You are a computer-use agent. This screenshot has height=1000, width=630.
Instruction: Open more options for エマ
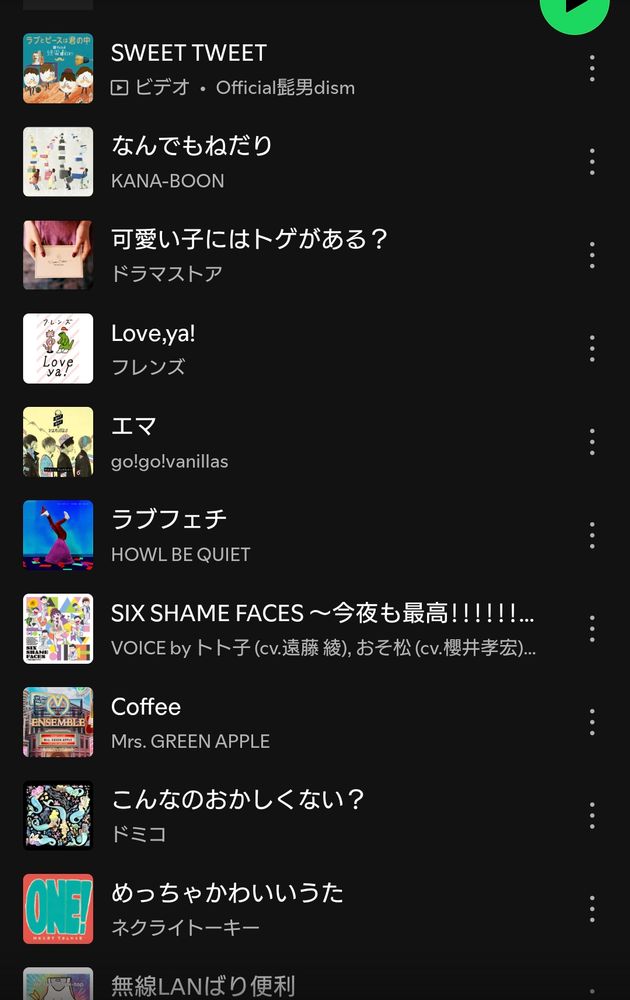tap(592, 442)
